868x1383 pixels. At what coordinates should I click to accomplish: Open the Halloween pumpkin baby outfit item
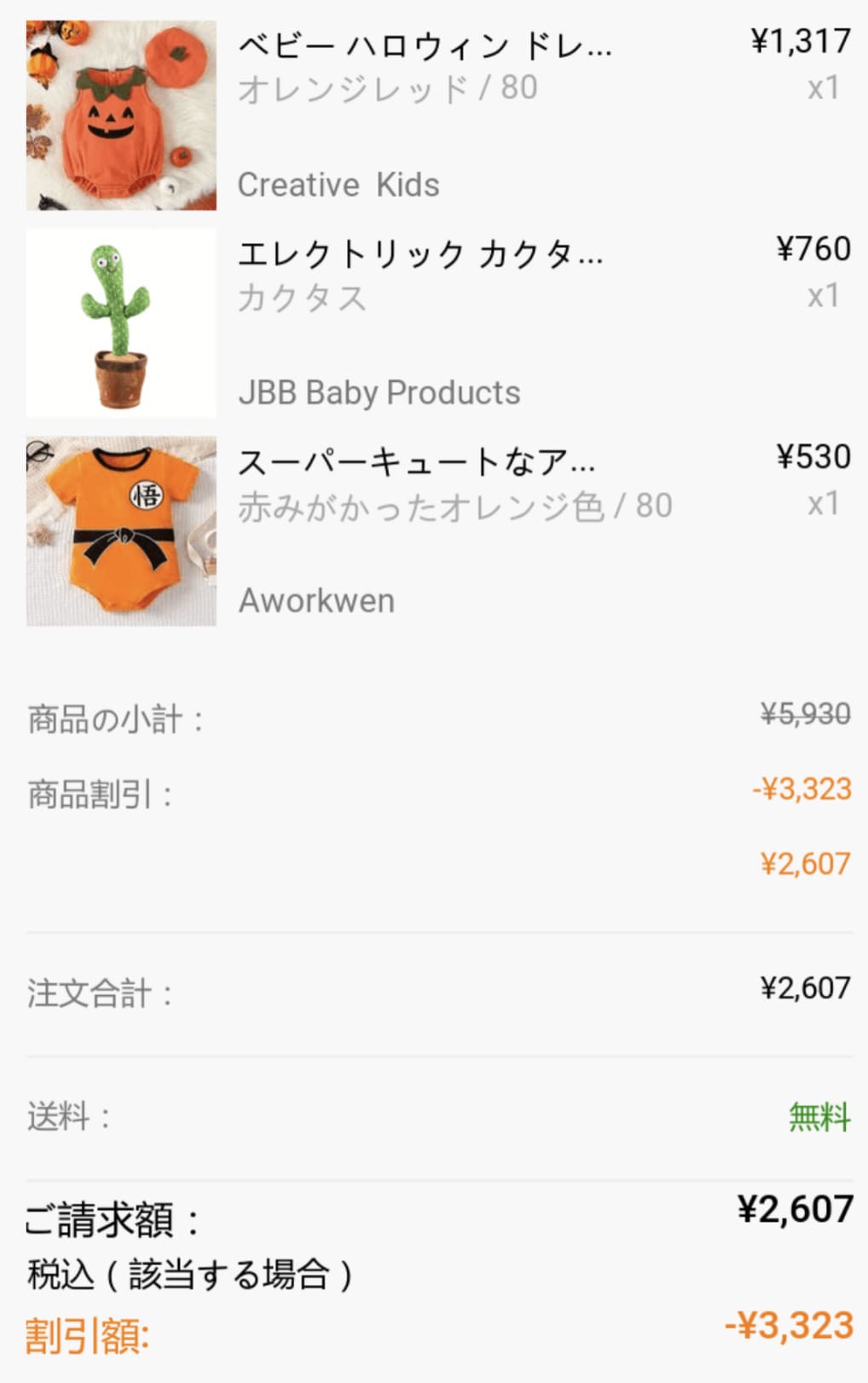point(121,115)
